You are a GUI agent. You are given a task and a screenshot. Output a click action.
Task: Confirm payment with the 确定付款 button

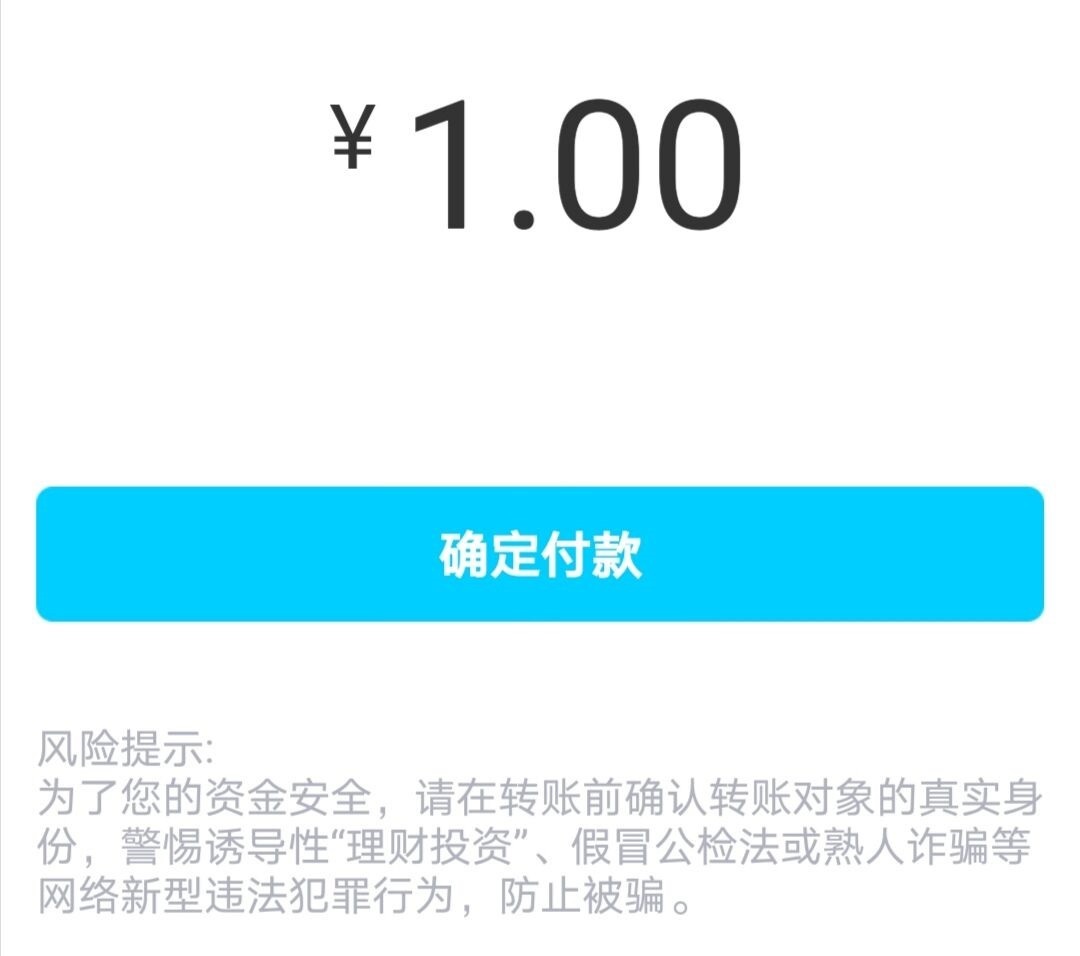tap(540, 554)
